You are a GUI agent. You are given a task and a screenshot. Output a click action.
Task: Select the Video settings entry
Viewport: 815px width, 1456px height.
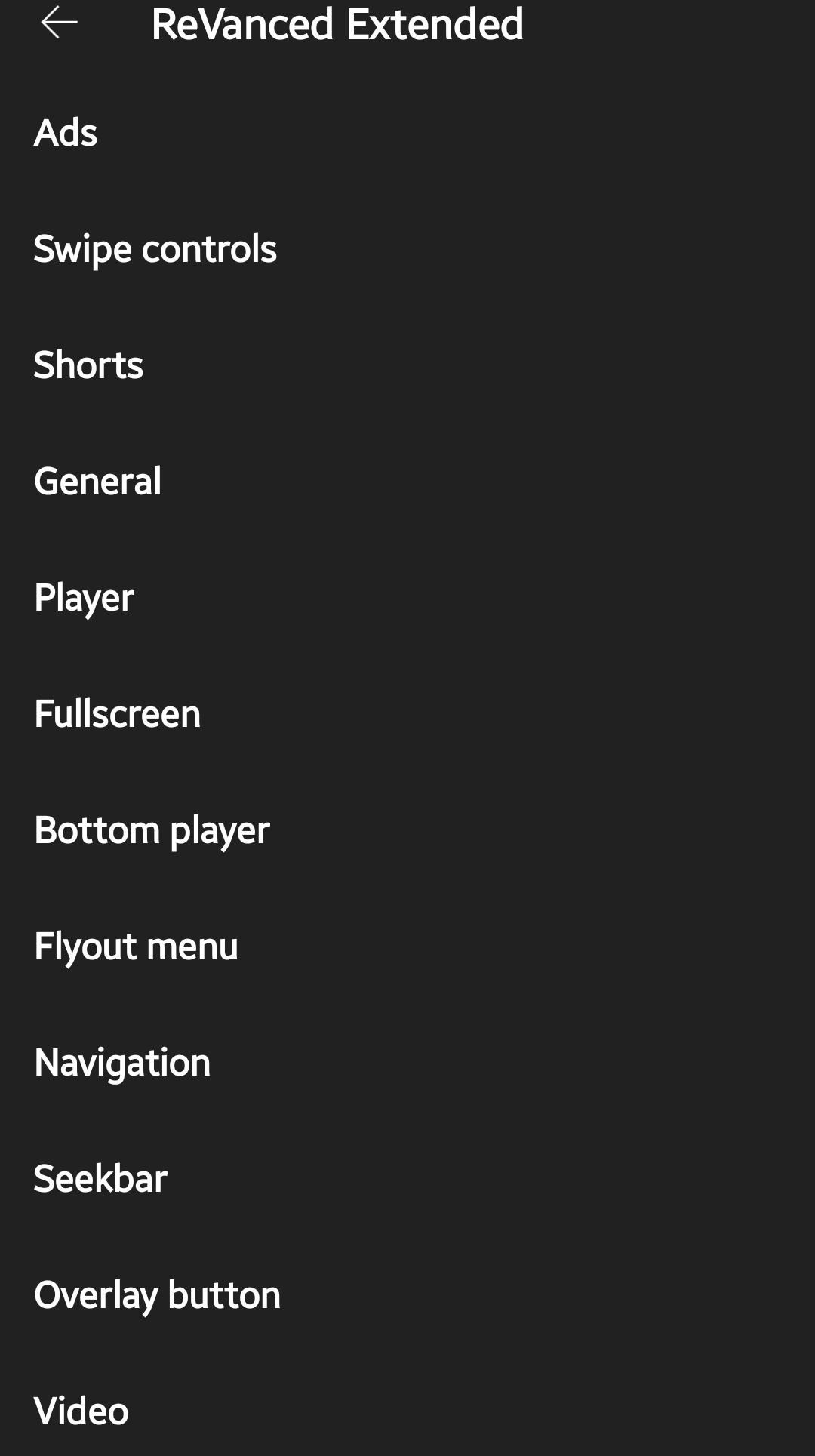click(81, 1408)
